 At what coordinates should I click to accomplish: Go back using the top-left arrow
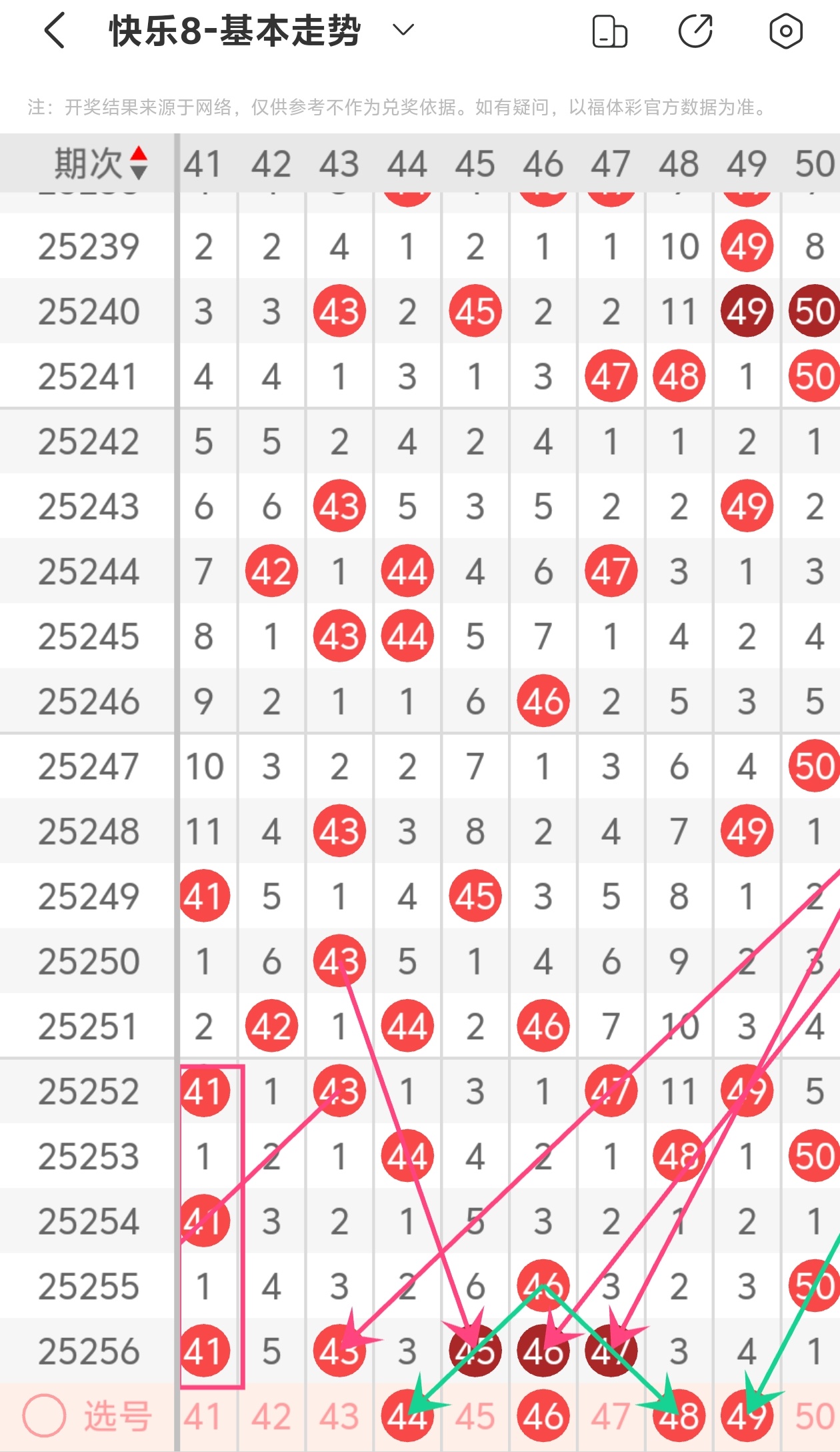click(x=55, y=31)
